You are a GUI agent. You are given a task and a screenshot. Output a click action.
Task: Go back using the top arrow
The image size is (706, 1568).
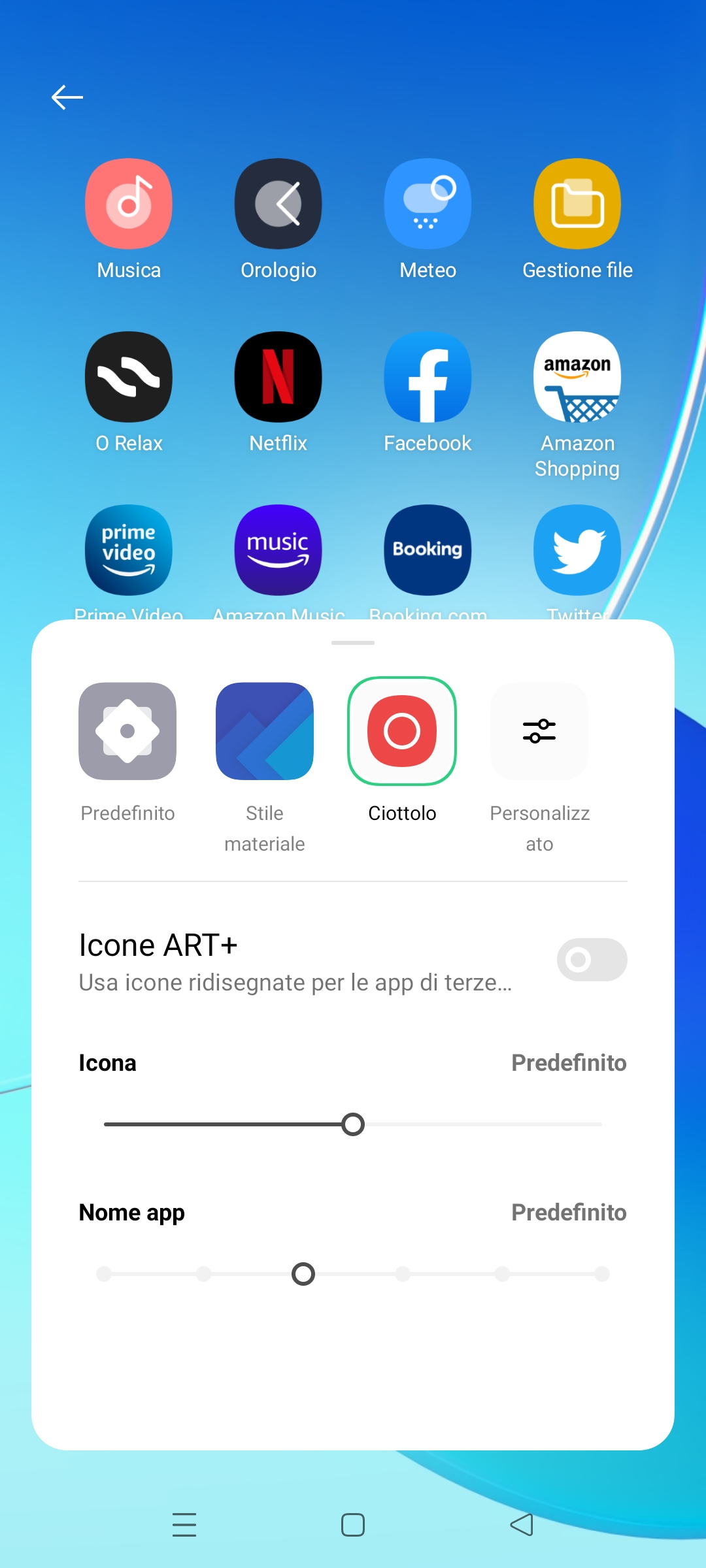[67, 97]
